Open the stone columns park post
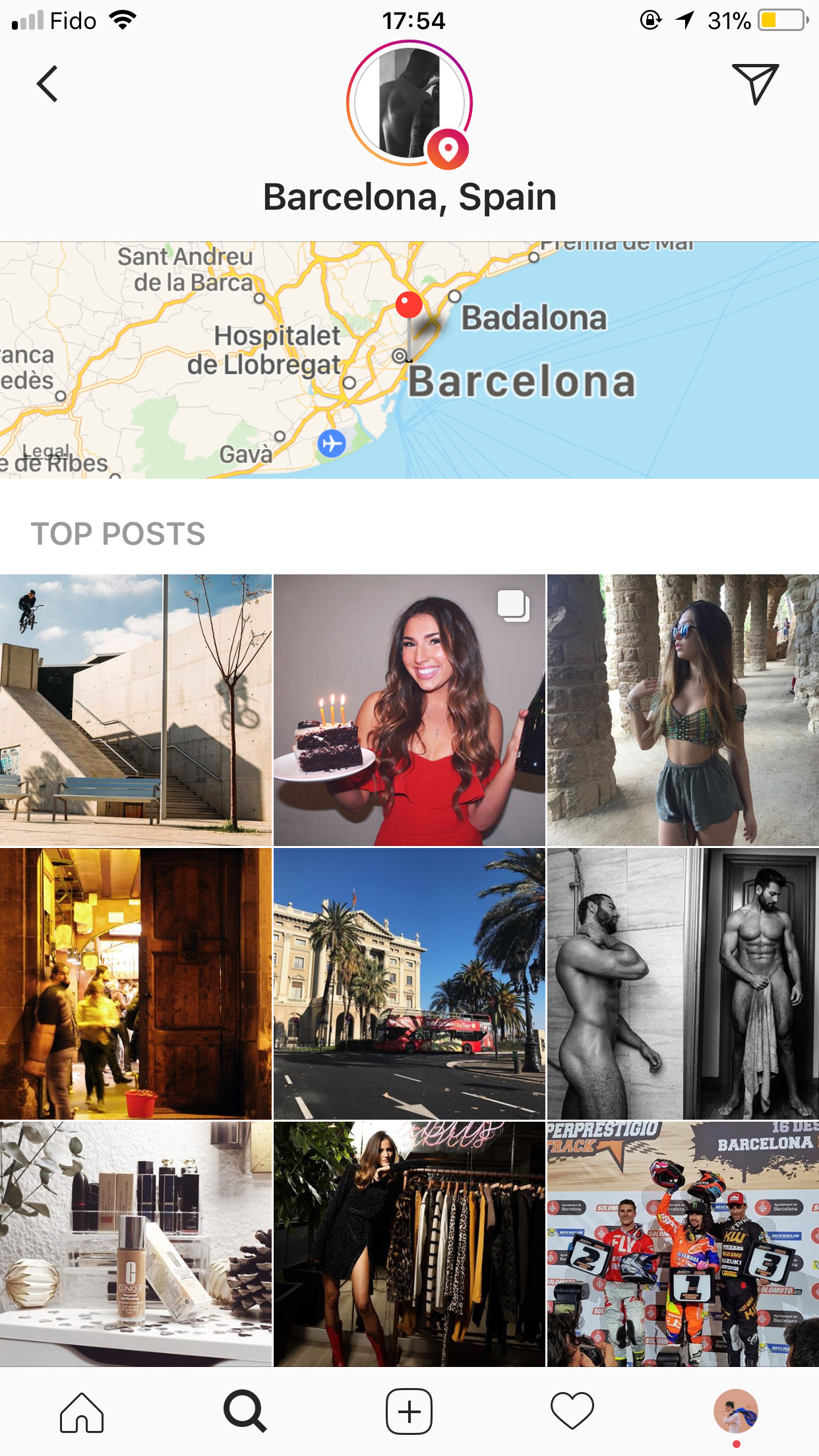This screenshot has height=1456, width=819. [682, 710]
